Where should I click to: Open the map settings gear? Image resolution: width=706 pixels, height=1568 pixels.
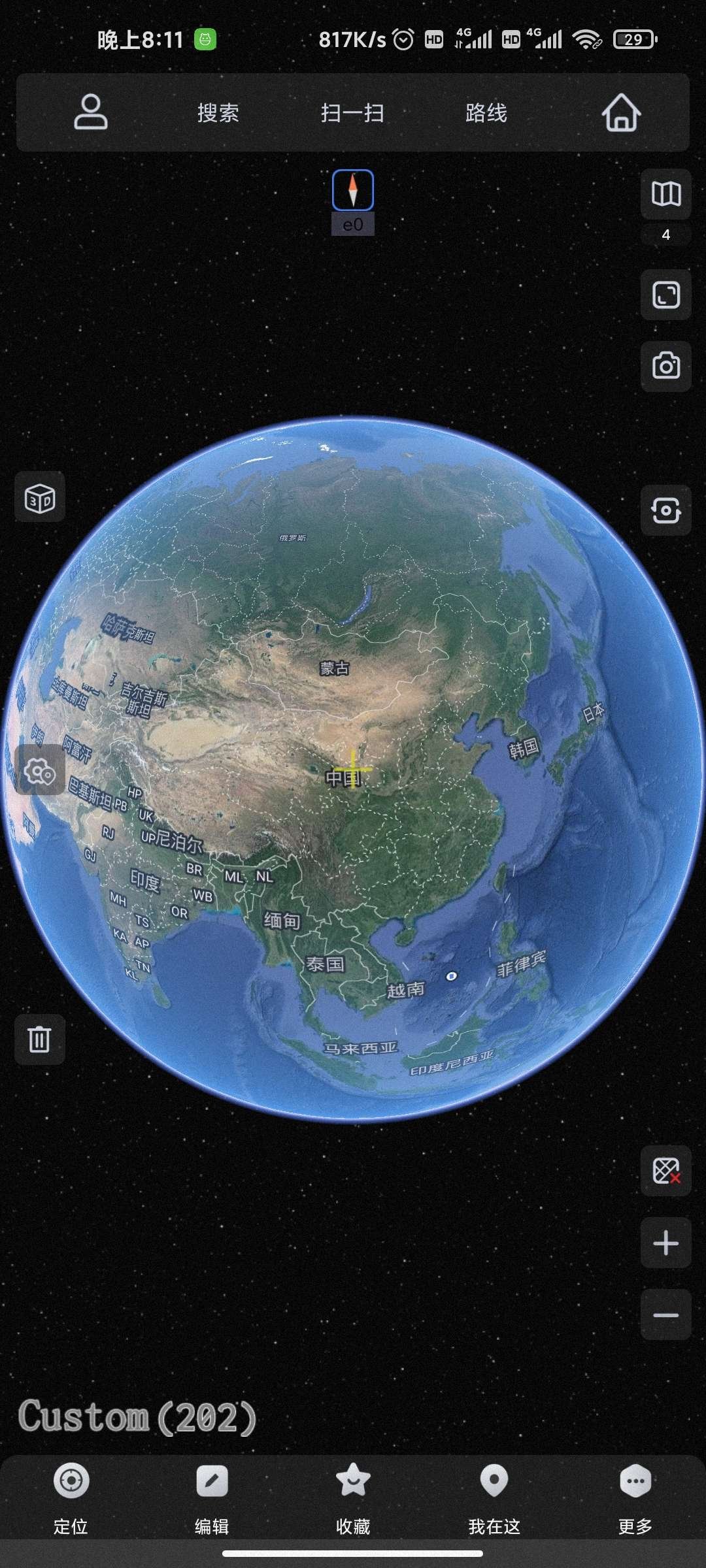[x=40, y=772]
